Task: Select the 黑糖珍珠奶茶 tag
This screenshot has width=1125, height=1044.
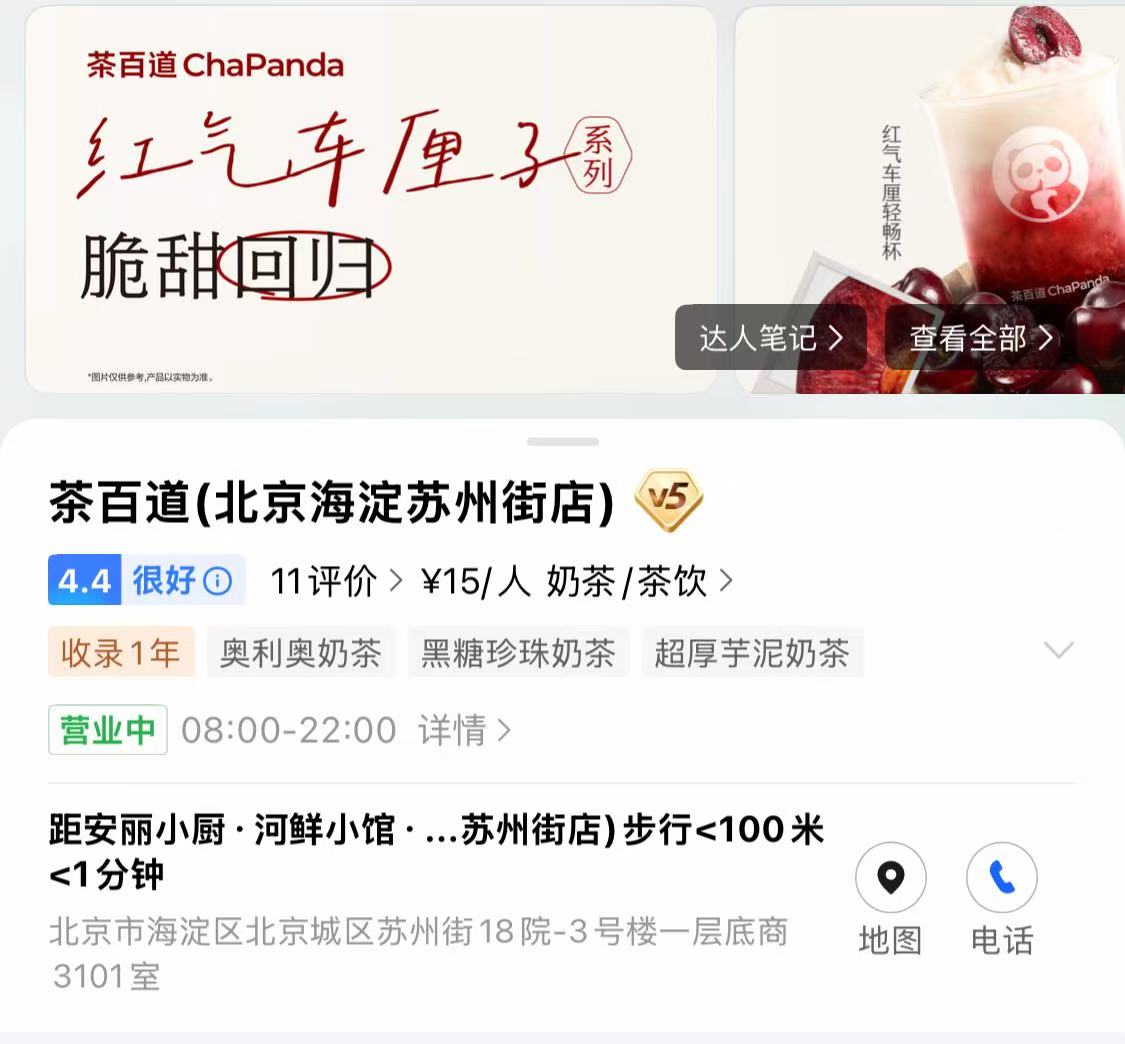Action: pos(518,653)
